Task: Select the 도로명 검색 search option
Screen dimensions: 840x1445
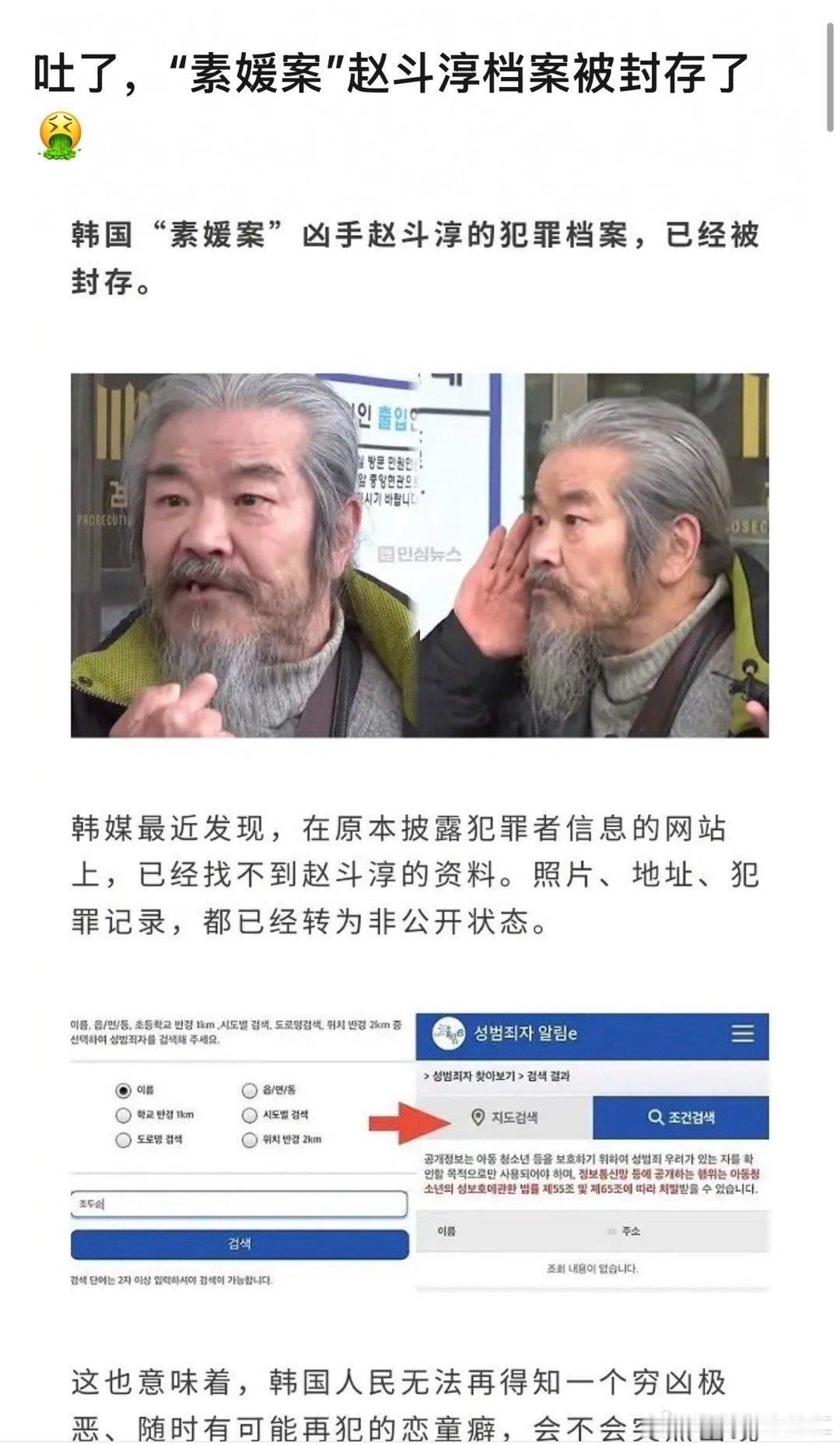Action: pyautogui.click(x=124, y=1139)
